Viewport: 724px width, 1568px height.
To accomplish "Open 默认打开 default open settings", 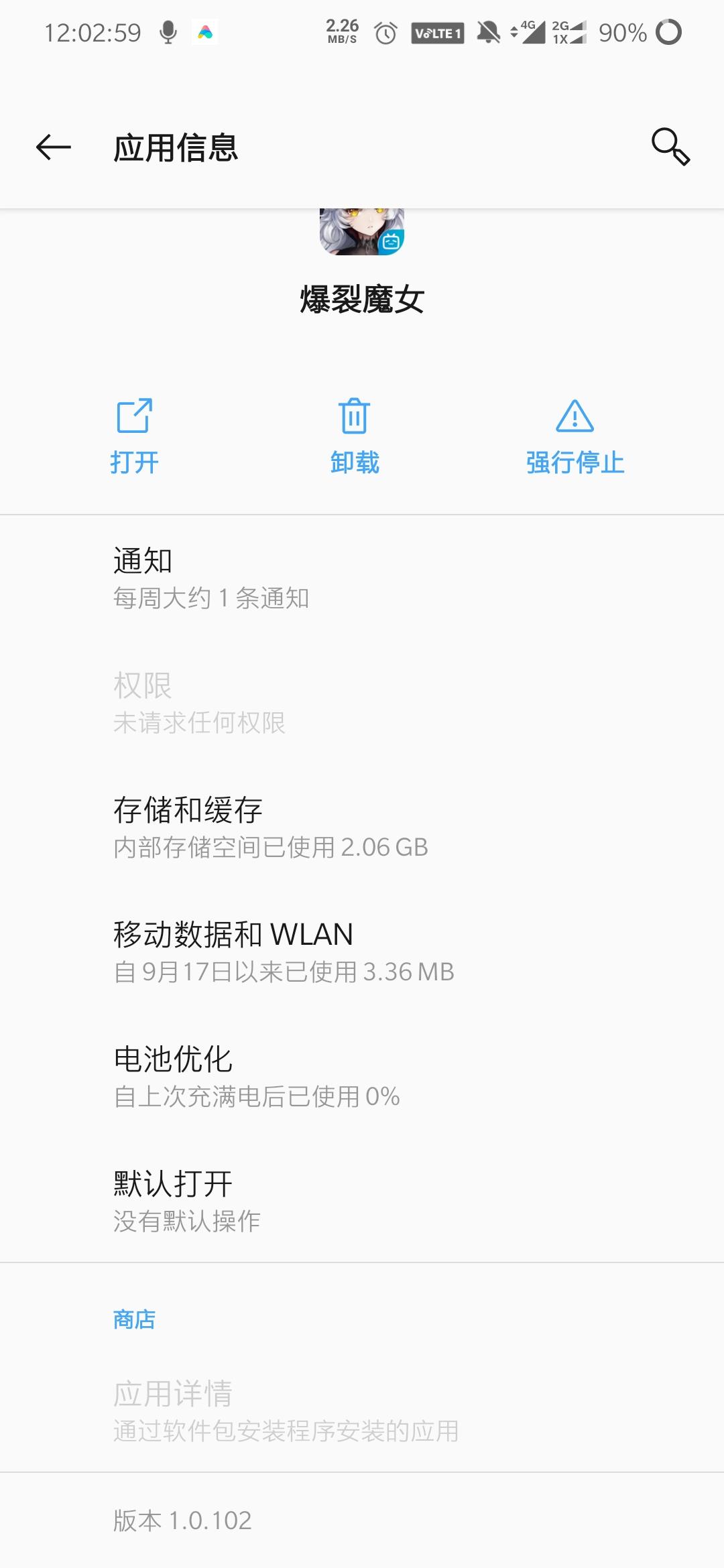I will click(x=362, y=1199).
